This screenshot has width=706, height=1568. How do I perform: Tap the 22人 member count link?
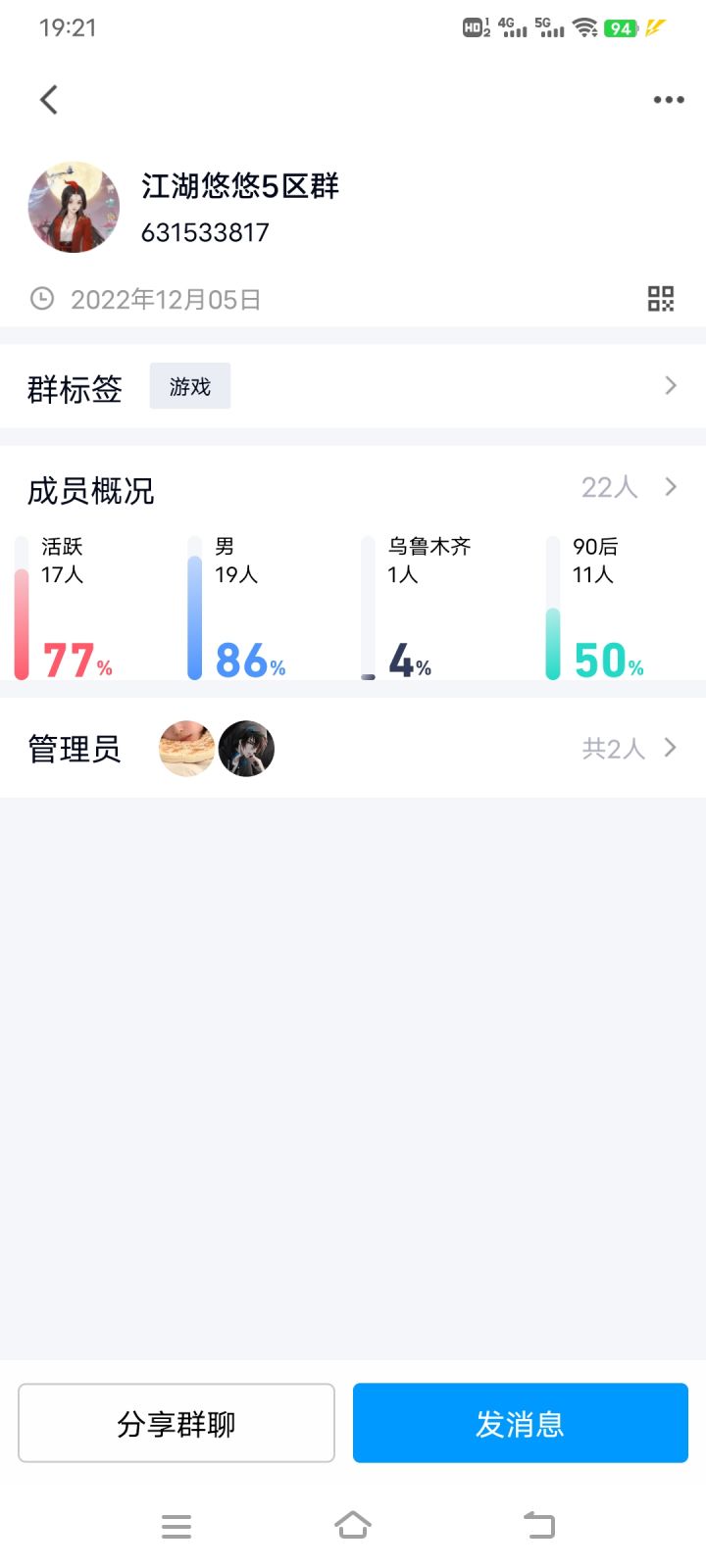[608, 487]
